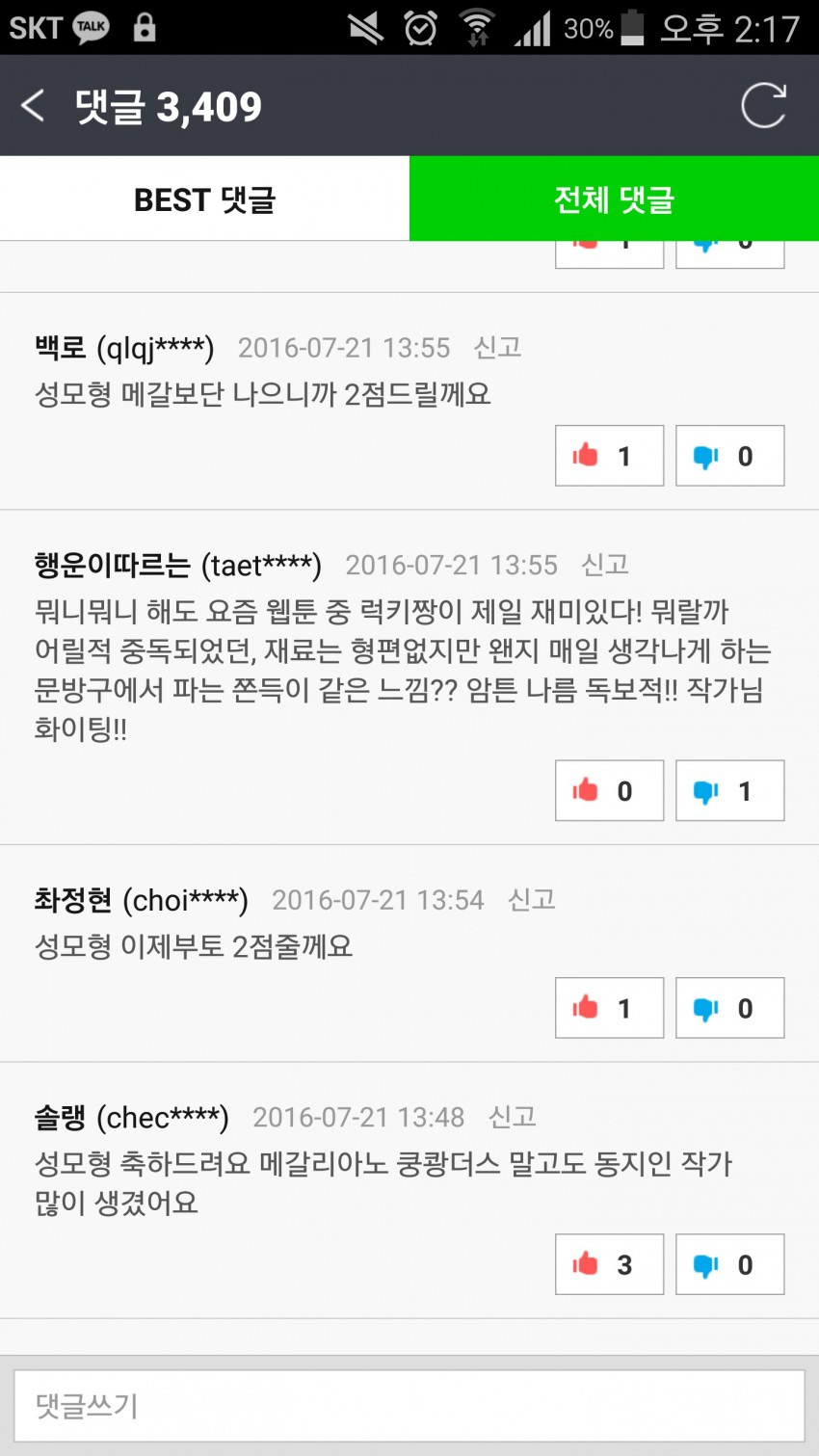Dislike 솔랭's comment

click(x=729, y=1264)
